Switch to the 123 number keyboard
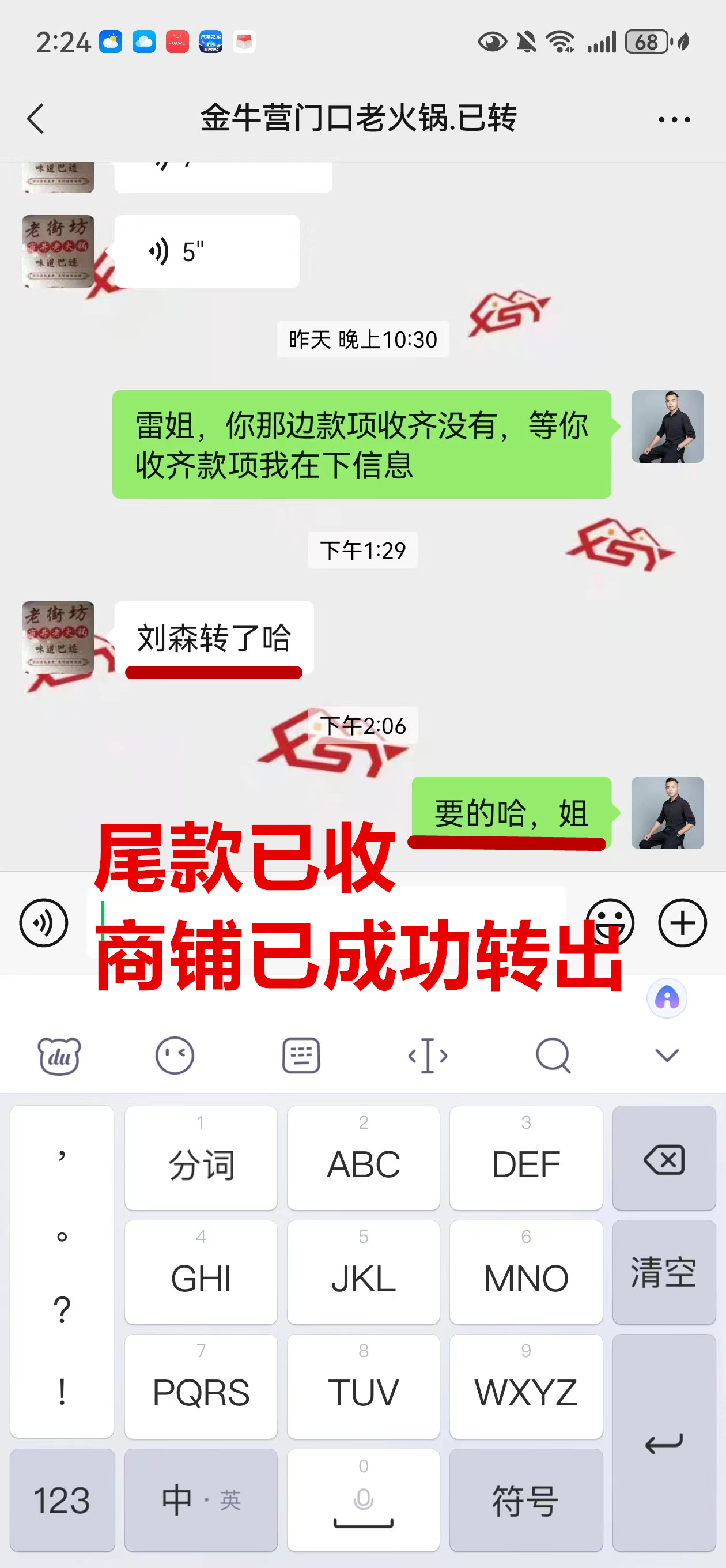 62,1500
